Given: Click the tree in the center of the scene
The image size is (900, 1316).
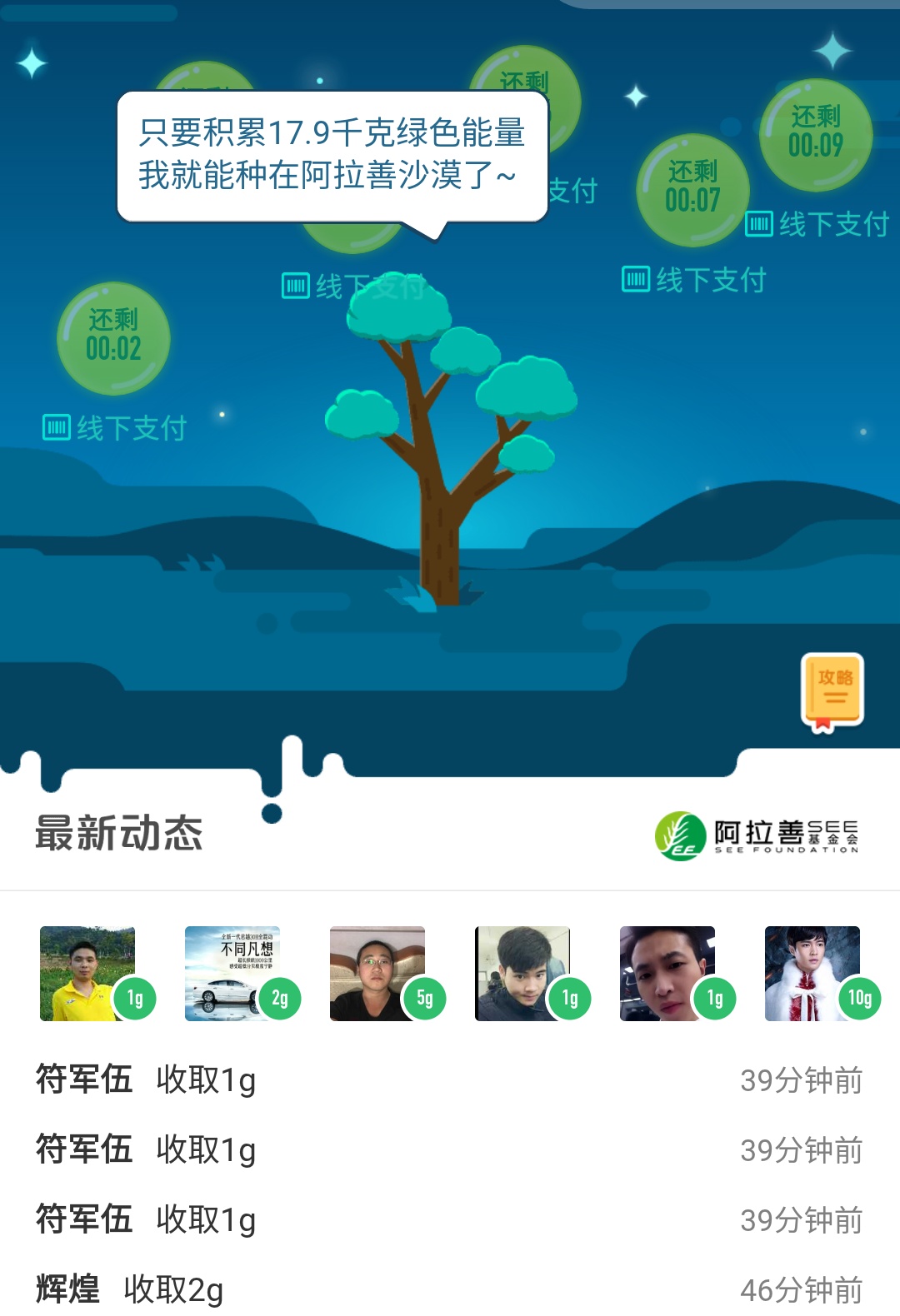Looking at the screenshot, I should [442, 458].
